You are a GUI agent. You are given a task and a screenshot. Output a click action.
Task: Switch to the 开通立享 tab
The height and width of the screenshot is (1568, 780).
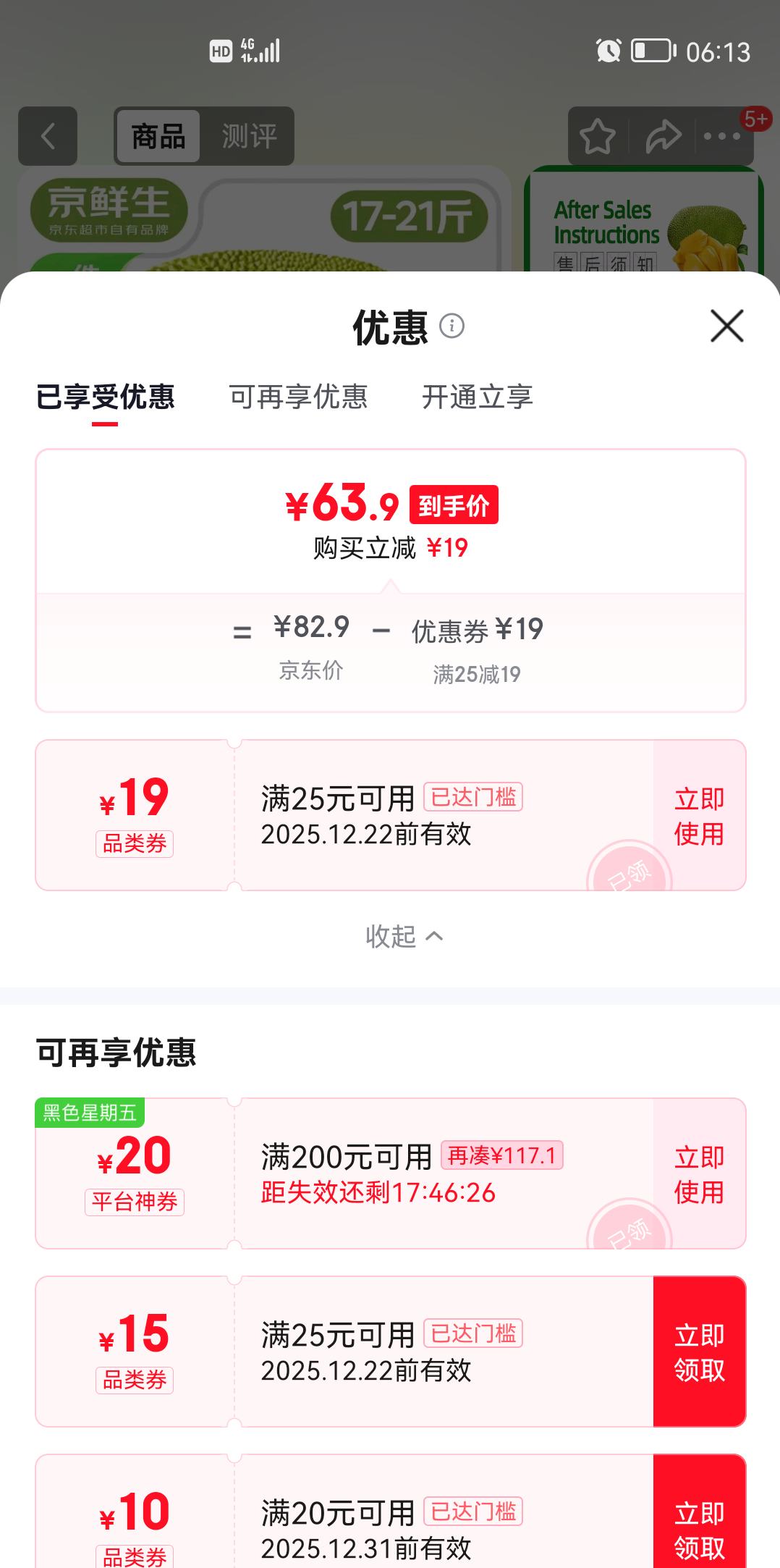(x=478, y=397)
